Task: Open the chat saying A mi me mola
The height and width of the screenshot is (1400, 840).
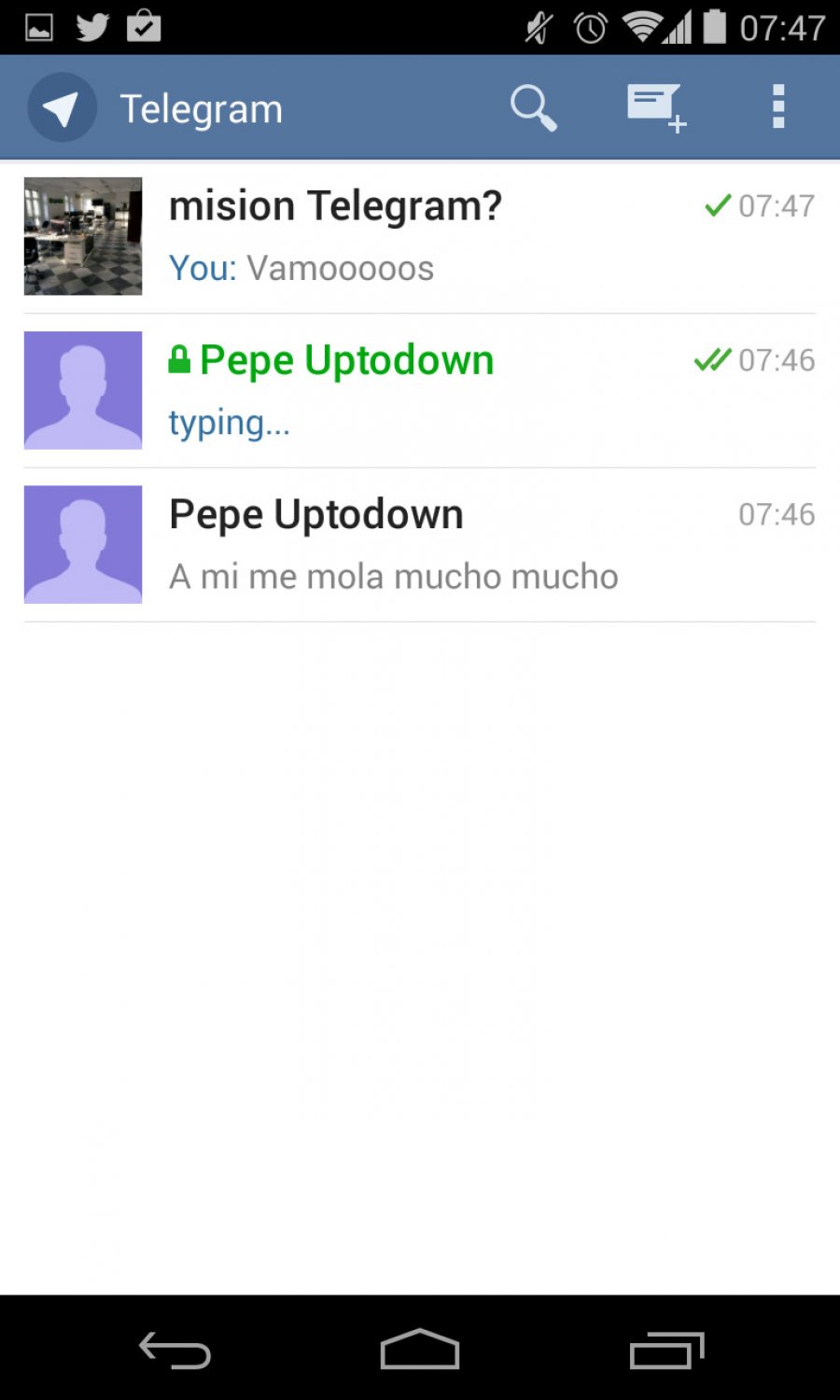Action: click(x=420, y=545)
